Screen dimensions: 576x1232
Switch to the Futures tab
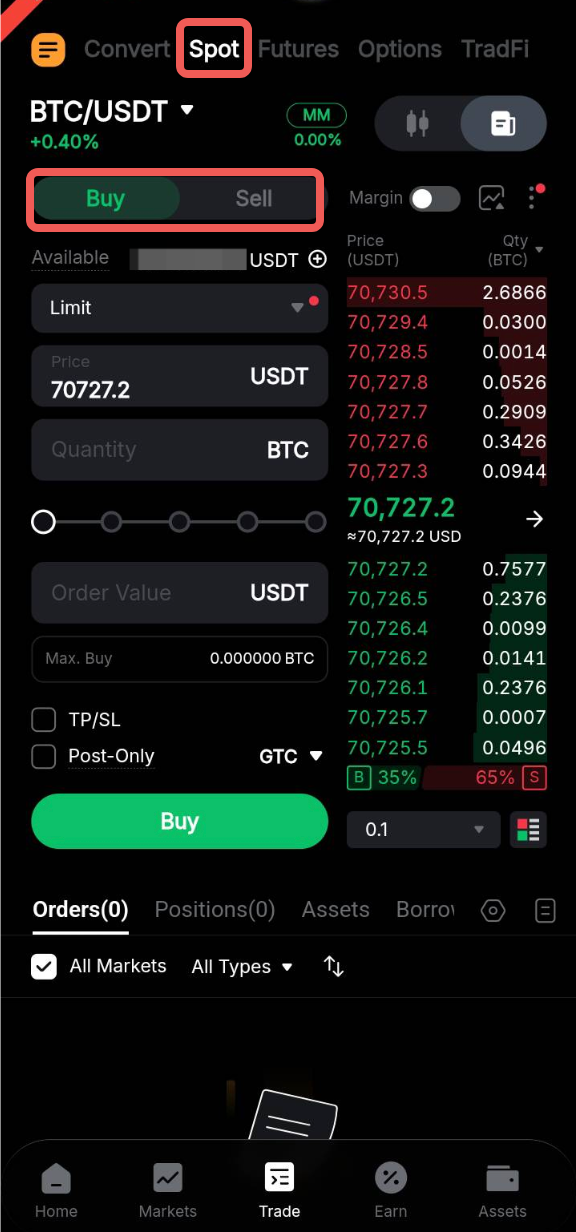[298, 49]
